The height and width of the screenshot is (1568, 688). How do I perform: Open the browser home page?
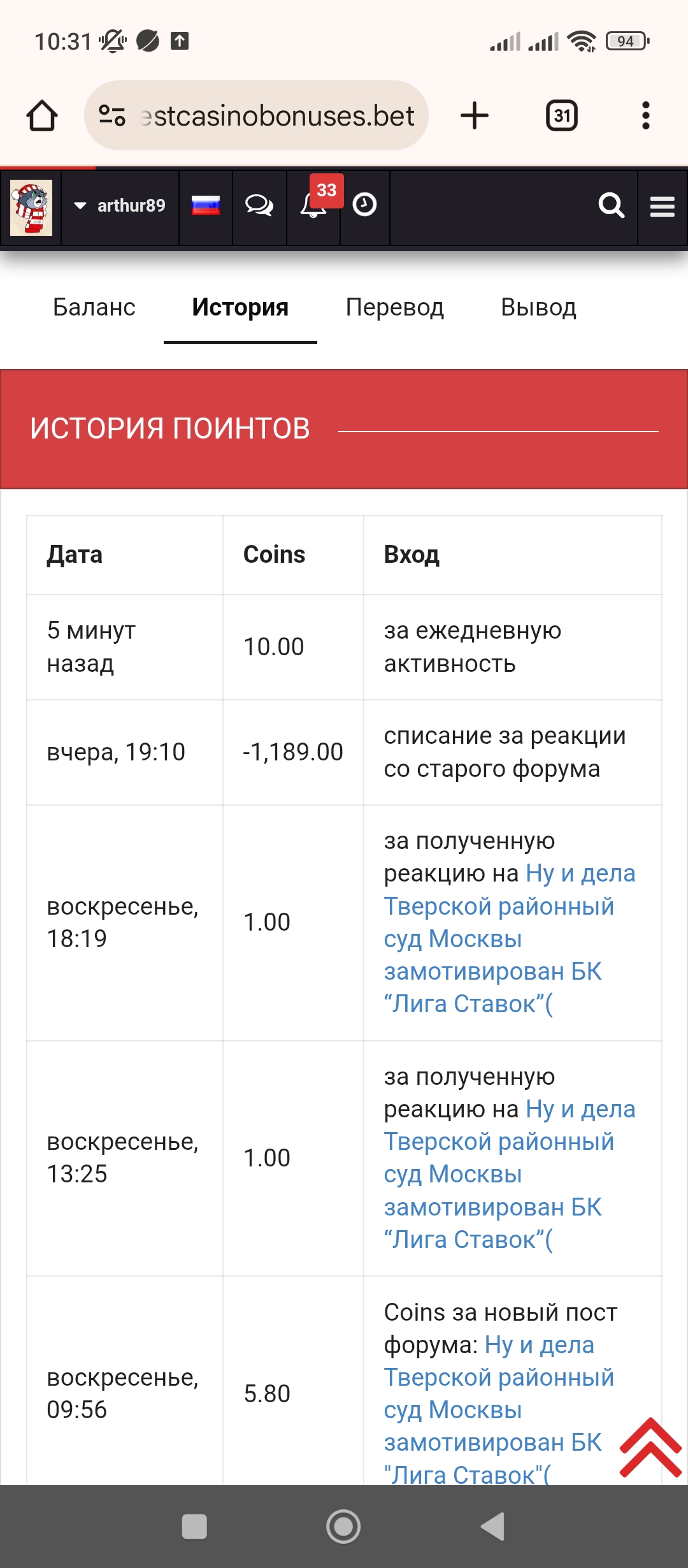42,116
